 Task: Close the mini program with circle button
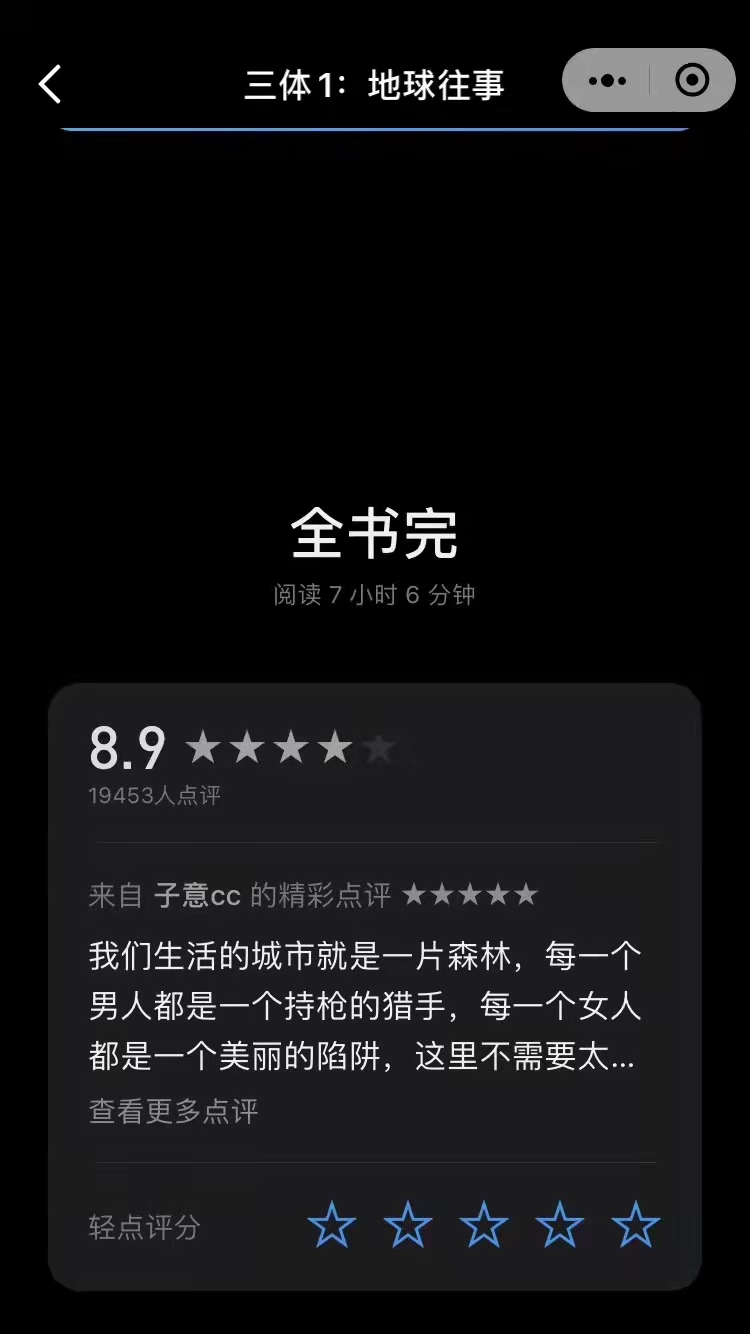(x=692, y=80)
